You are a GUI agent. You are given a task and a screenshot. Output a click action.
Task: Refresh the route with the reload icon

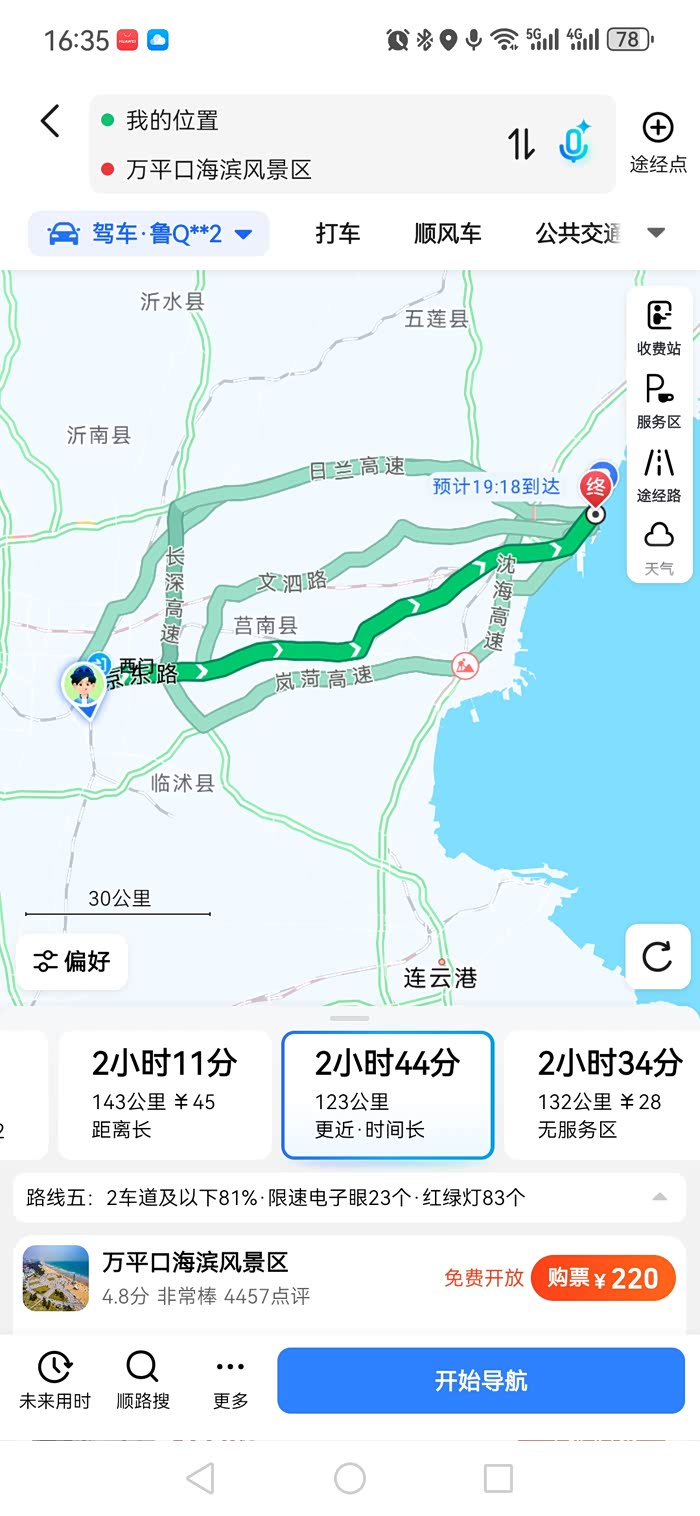[657, 957]
